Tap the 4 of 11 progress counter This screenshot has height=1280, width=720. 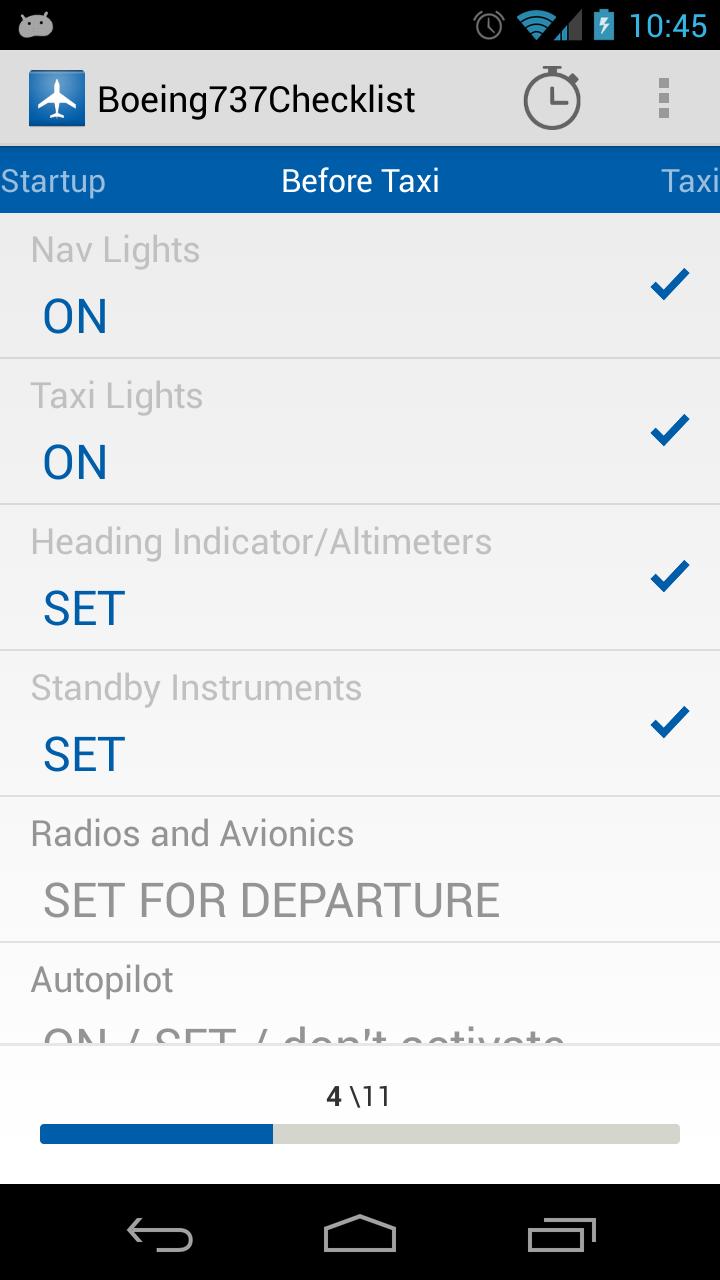(360, 1095)
